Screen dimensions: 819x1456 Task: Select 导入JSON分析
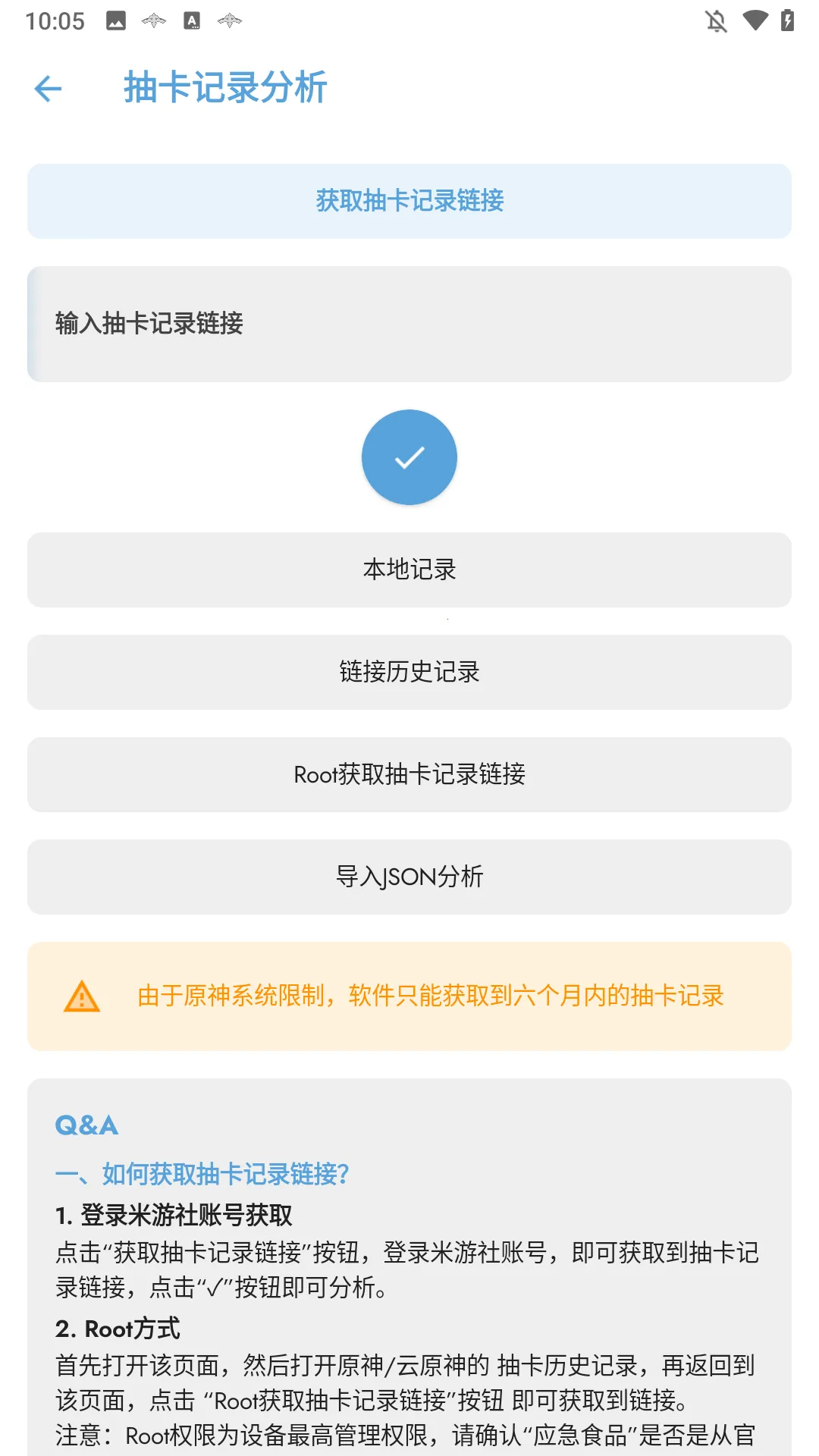[409, 877]
